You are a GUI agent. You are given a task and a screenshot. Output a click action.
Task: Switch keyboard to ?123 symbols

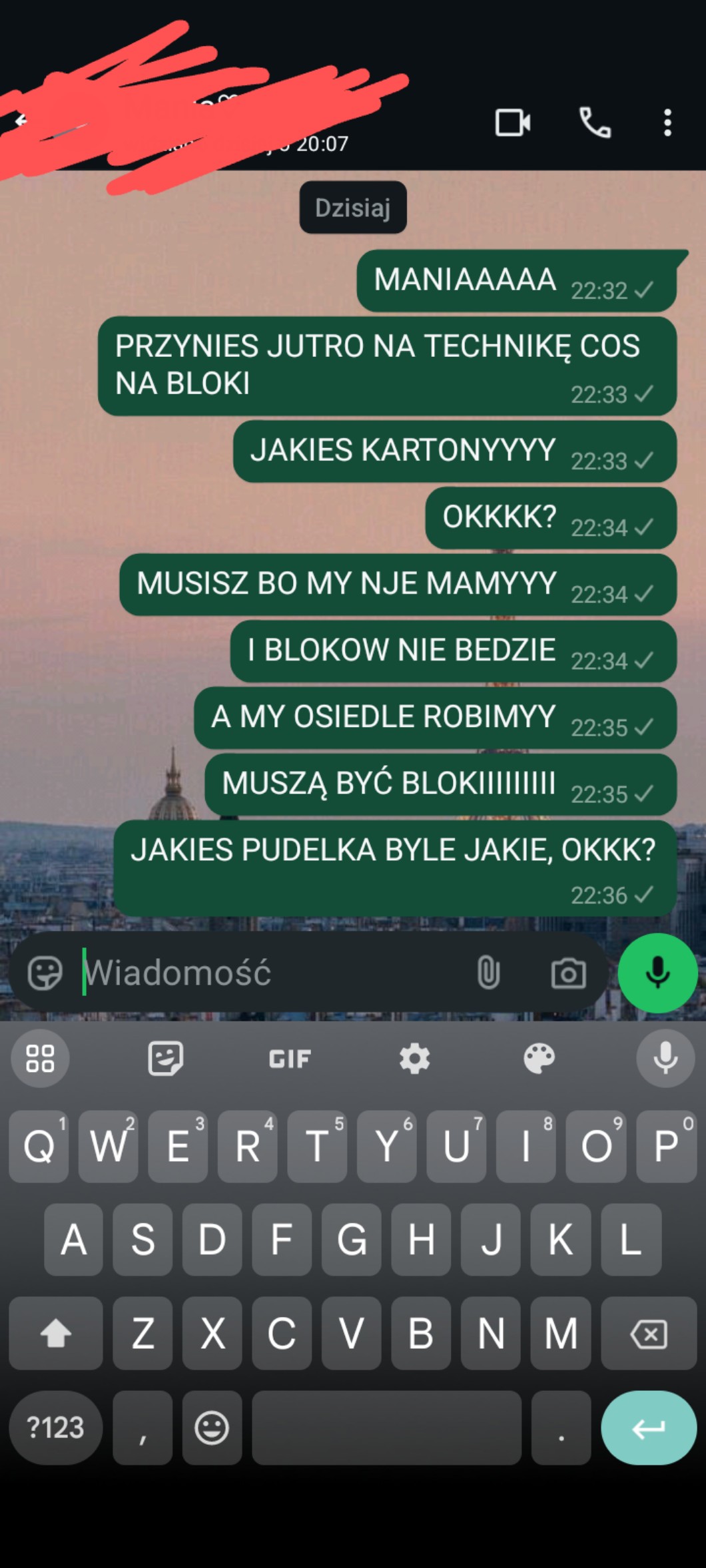point(55,1428)
